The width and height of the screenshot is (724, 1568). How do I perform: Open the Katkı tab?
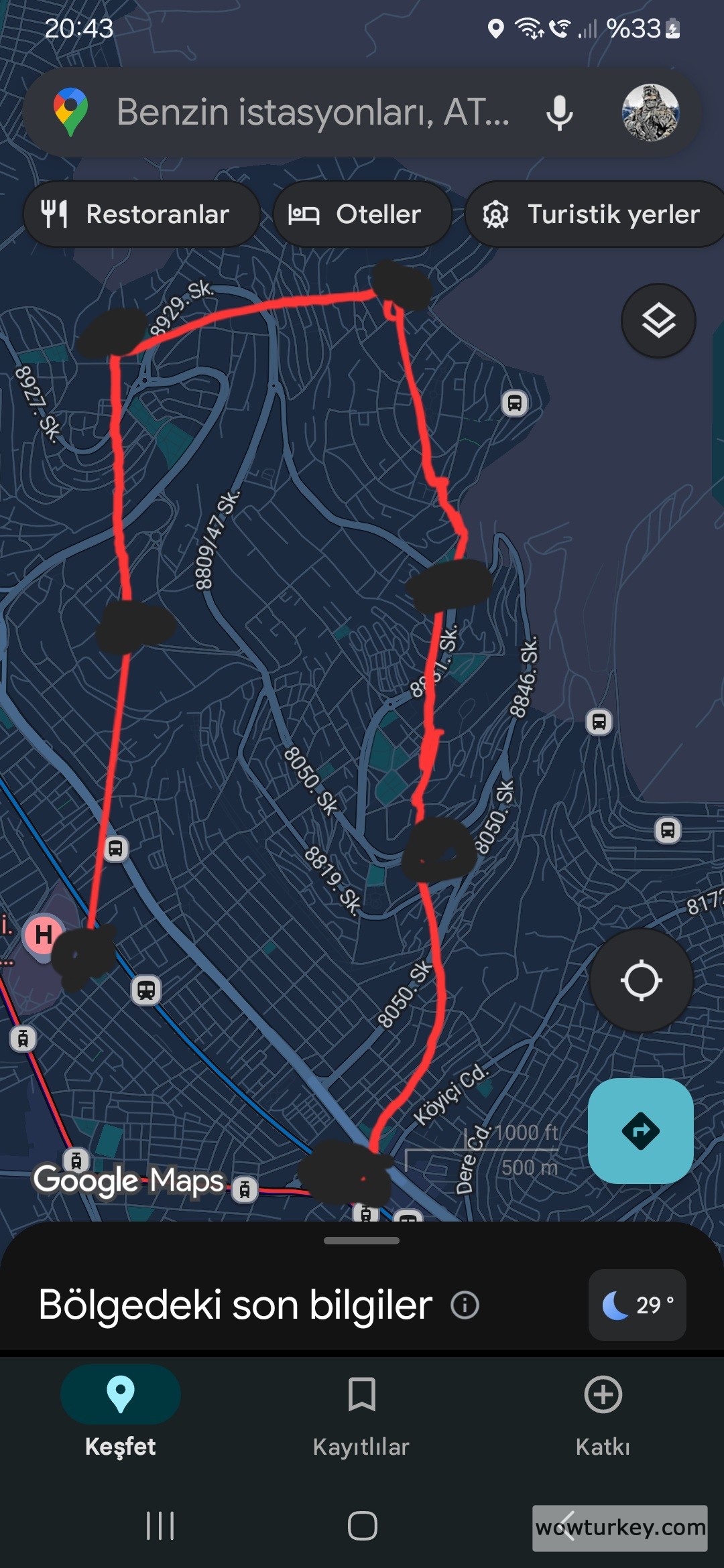pos(602,1414)
